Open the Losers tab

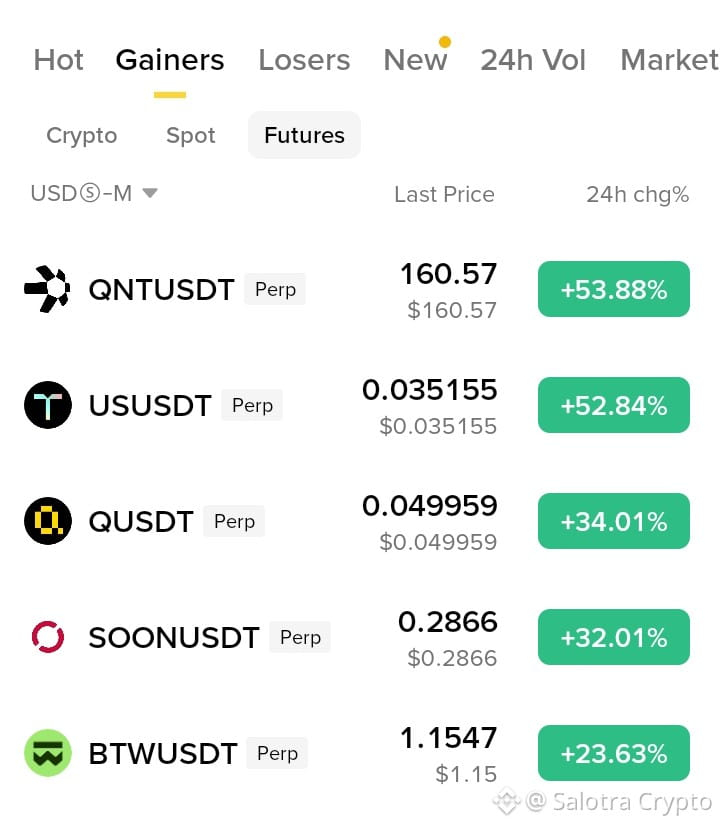(x=304, y=60)
